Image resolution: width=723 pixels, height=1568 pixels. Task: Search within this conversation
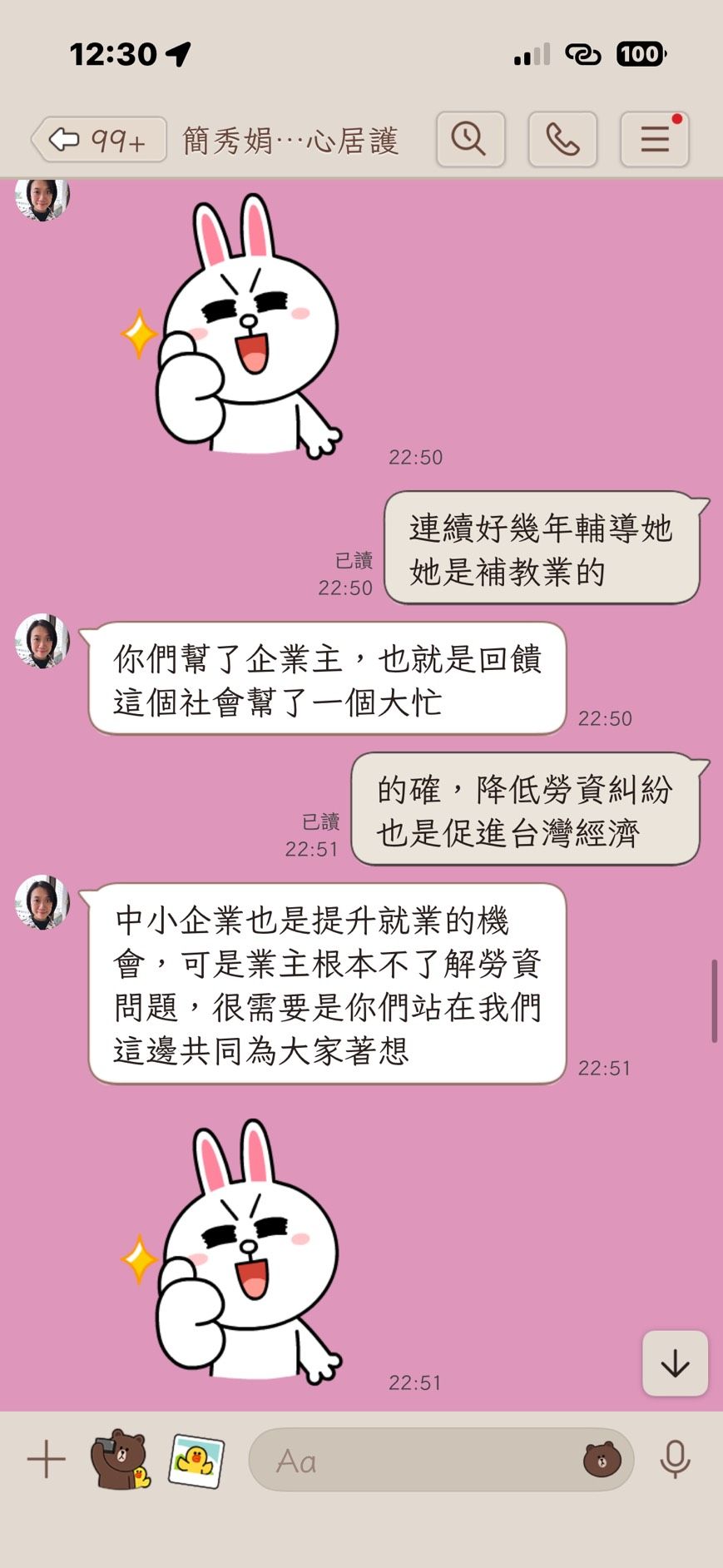tap(470, 140)
